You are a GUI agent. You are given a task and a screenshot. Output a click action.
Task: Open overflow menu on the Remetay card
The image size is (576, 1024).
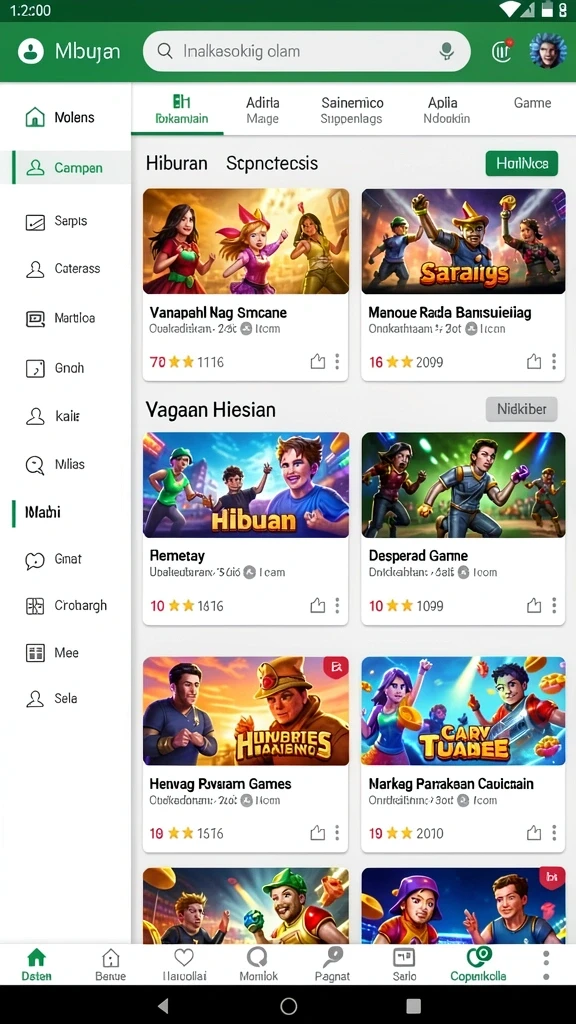337,605
